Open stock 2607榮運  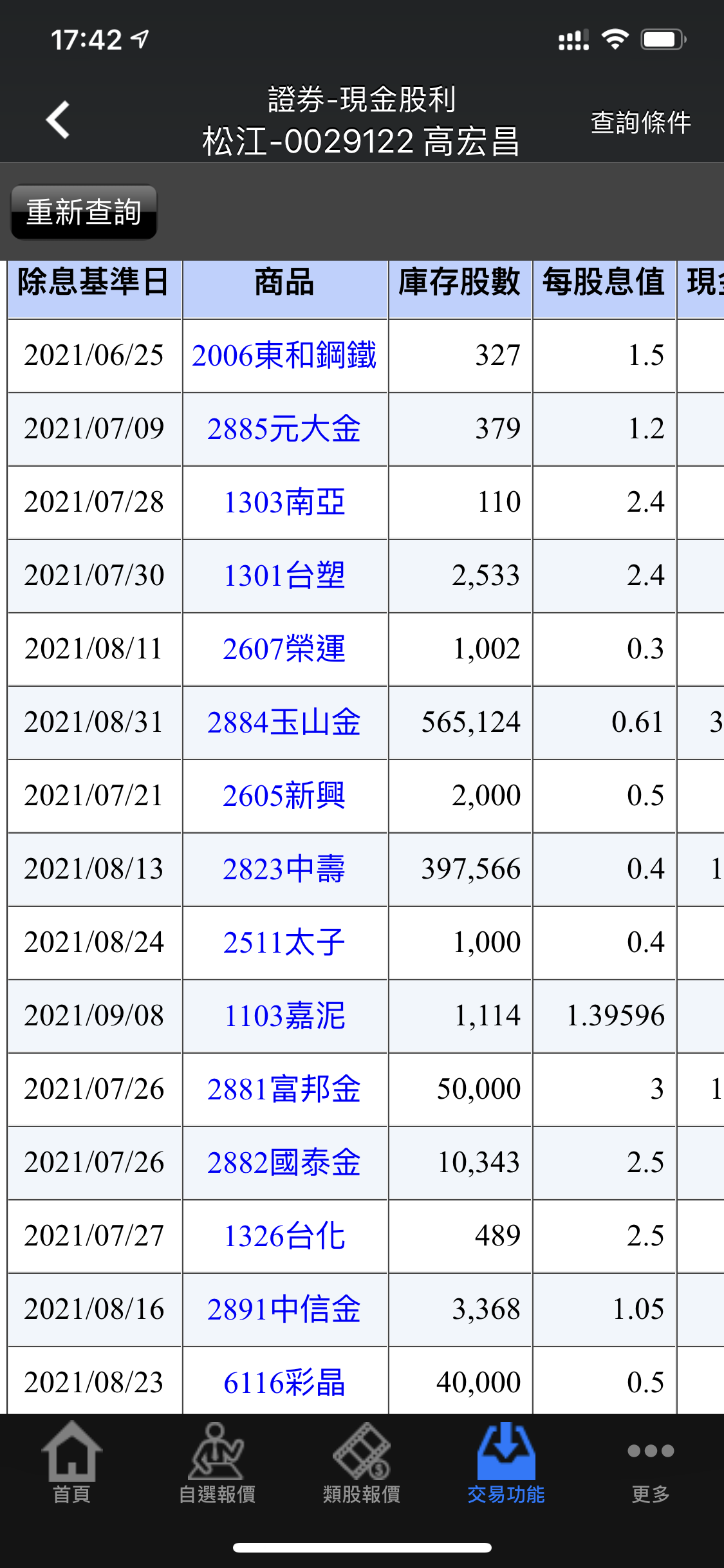coord(284,649)
